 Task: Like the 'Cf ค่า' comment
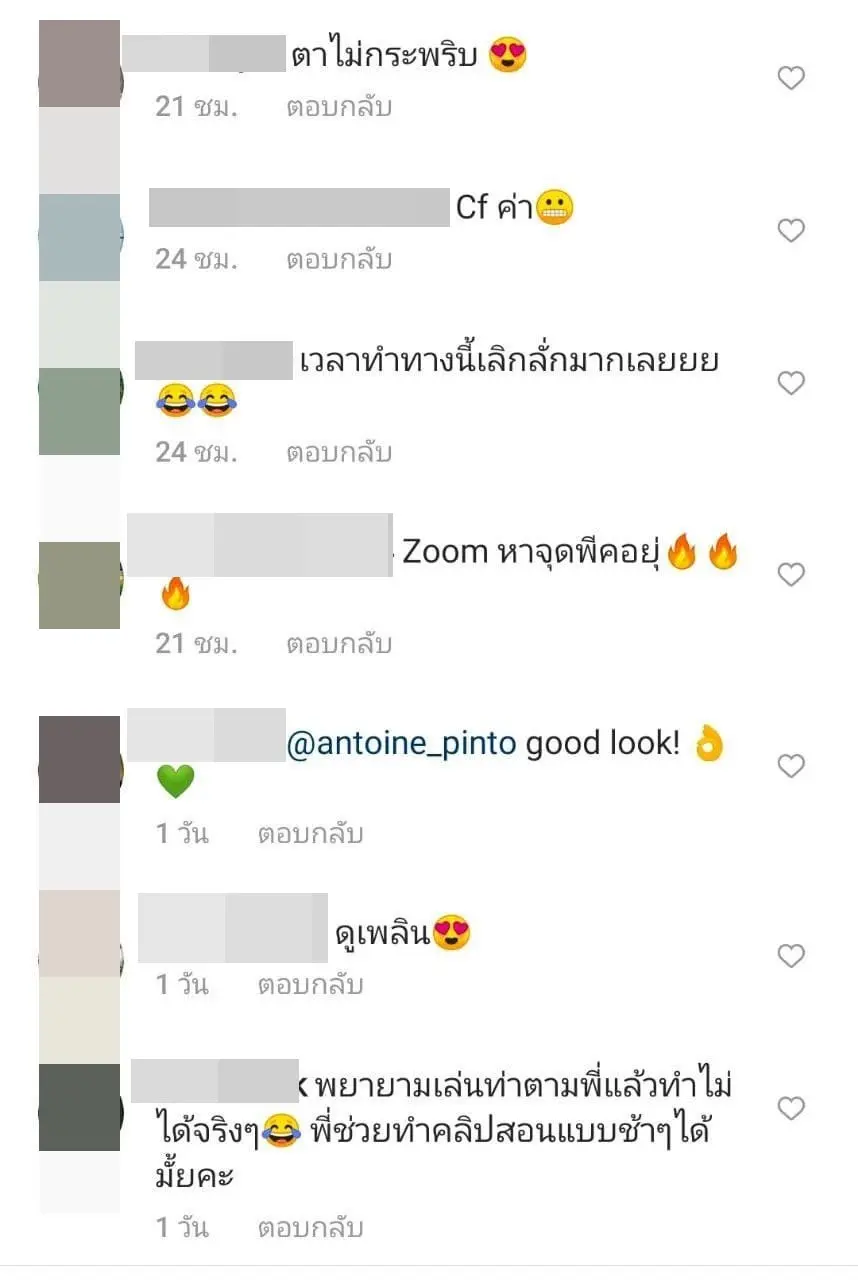coord(791,231)
